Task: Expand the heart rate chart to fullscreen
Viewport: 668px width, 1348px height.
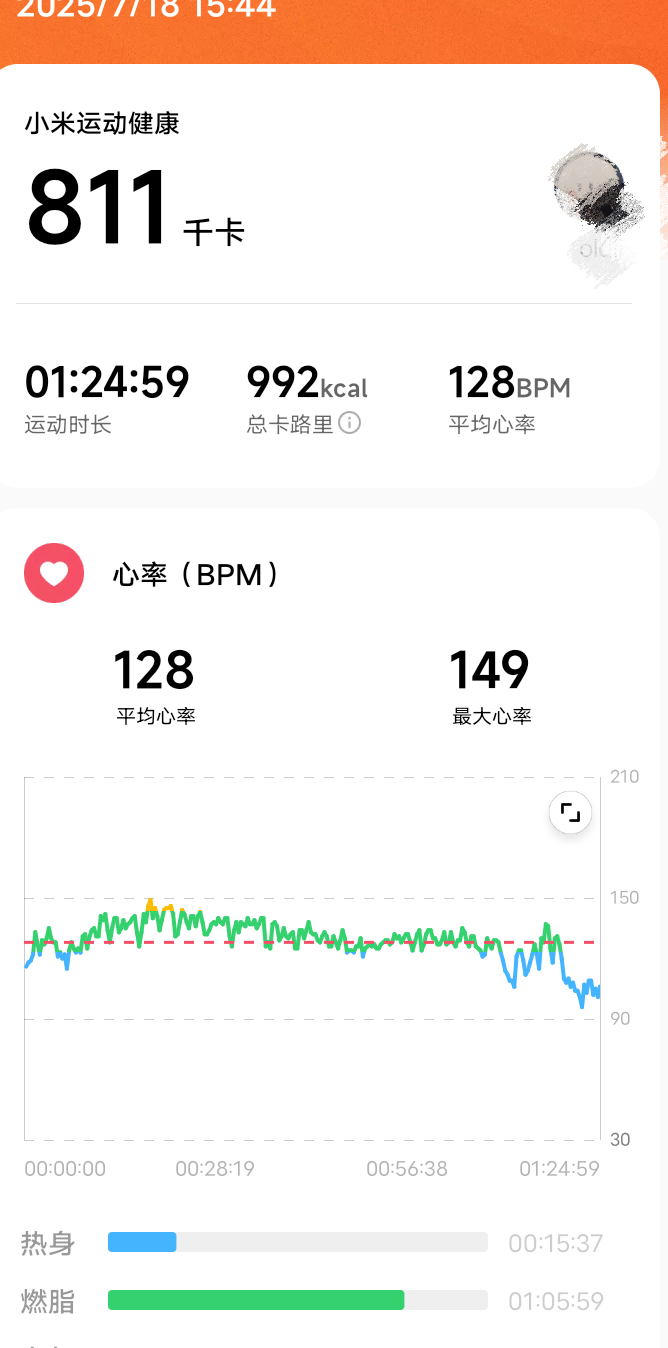Action: coord(570,813)
